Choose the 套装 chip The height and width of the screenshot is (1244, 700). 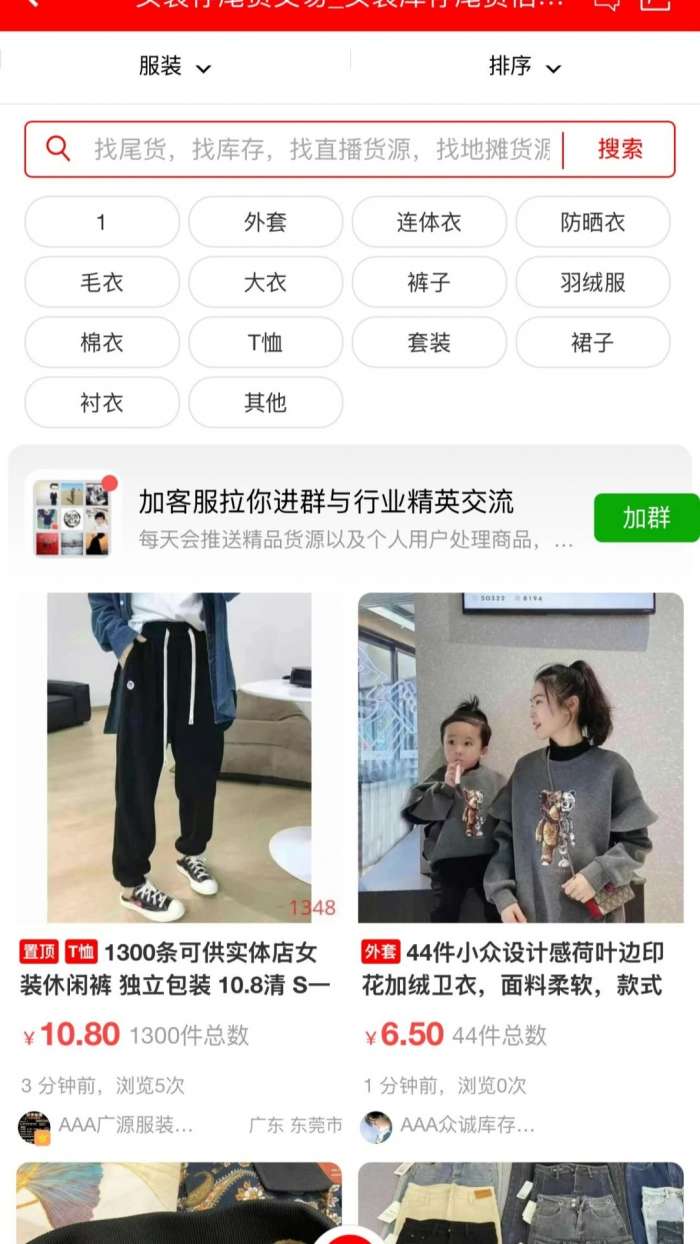coord(429,342)
